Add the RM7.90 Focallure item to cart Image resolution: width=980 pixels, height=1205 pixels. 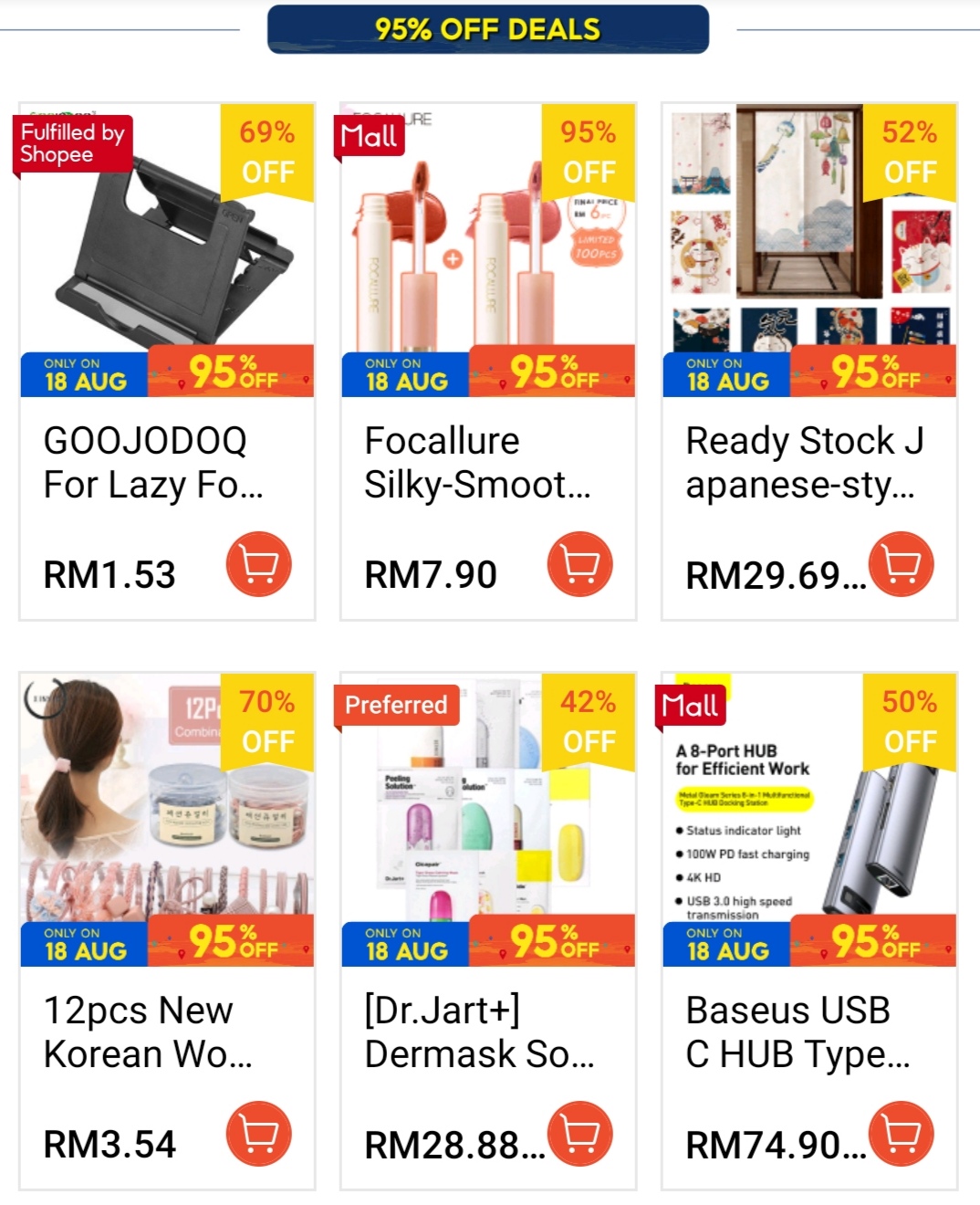click(x=580, y=564)
